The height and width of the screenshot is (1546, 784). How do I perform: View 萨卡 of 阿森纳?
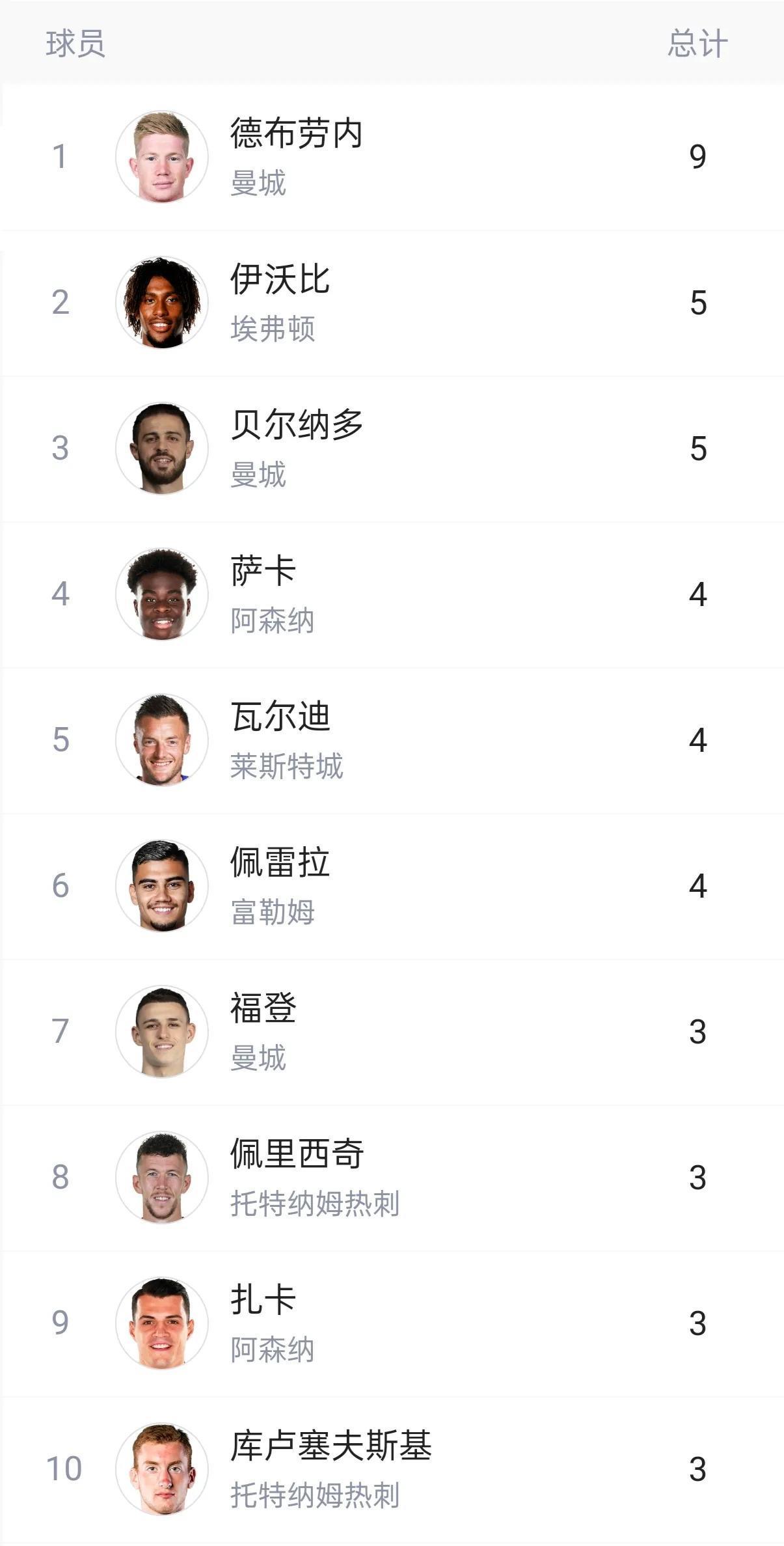click(263, 572)
